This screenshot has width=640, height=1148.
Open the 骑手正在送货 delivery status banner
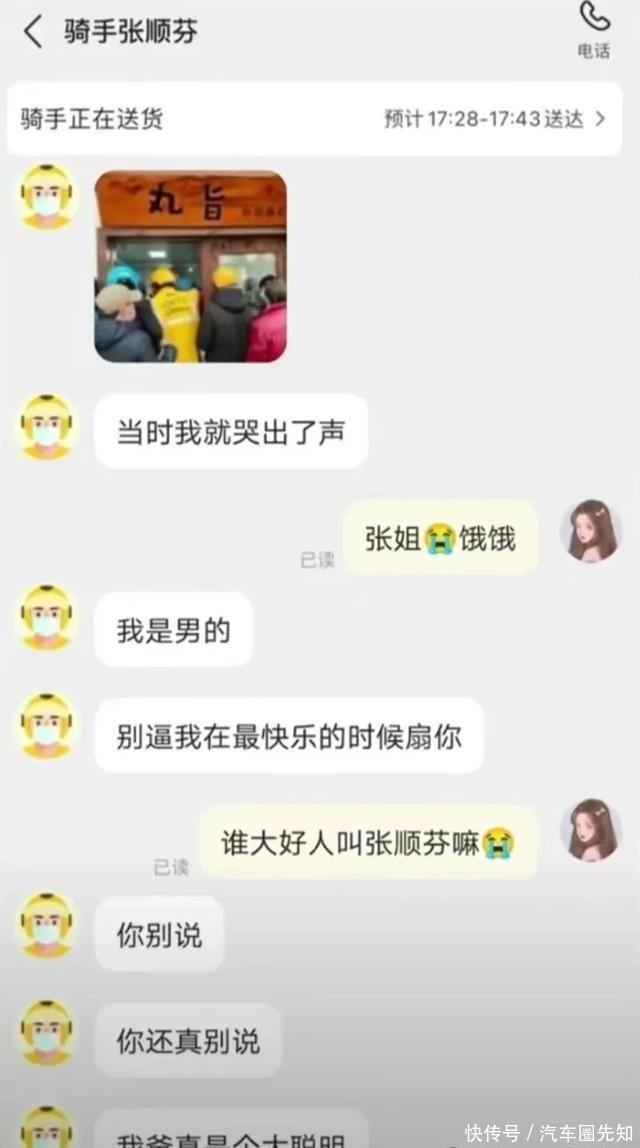coord(314,119)
